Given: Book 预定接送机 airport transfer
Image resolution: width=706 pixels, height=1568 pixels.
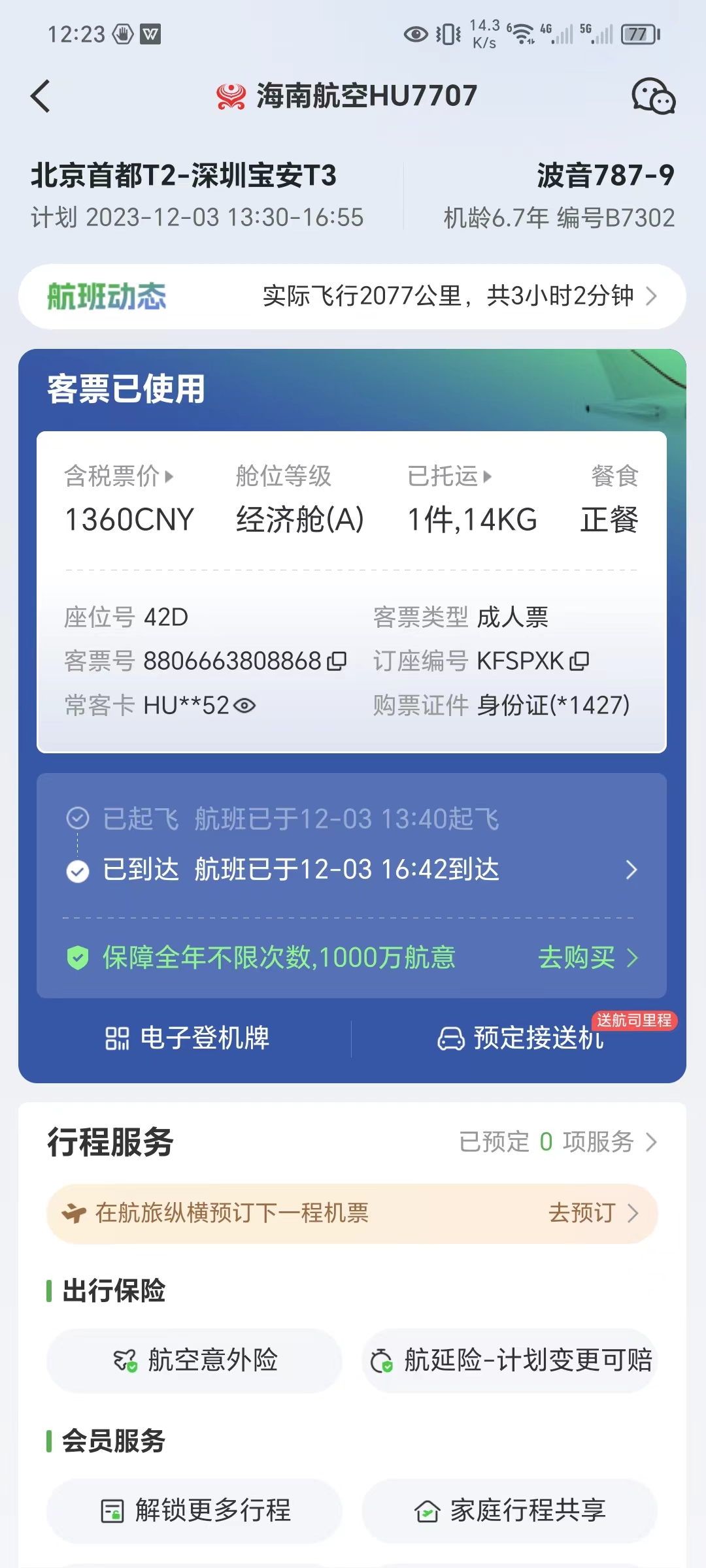Looking at the screenshot, I should click(520, 1037).
